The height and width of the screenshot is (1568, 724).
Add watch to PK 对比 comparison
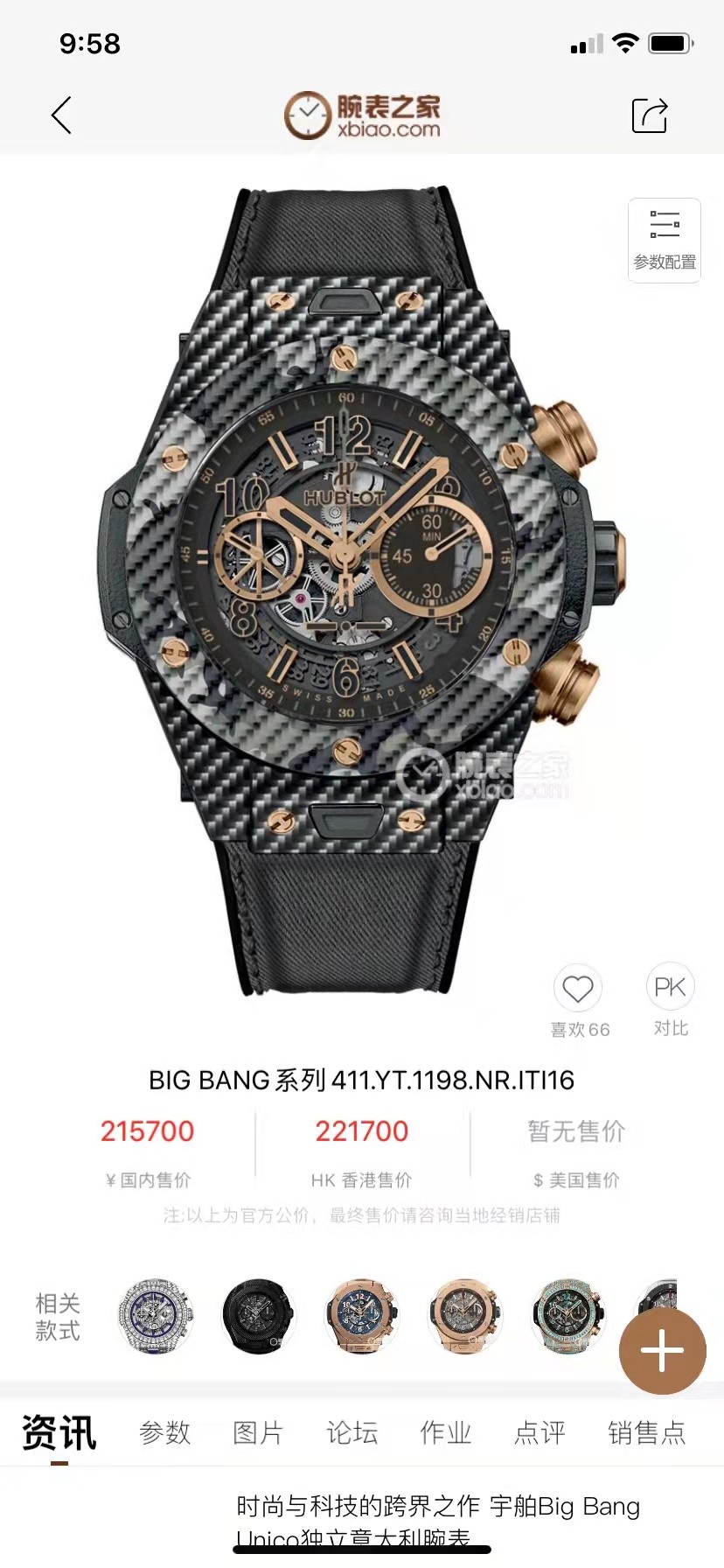(x=670, y=987)
